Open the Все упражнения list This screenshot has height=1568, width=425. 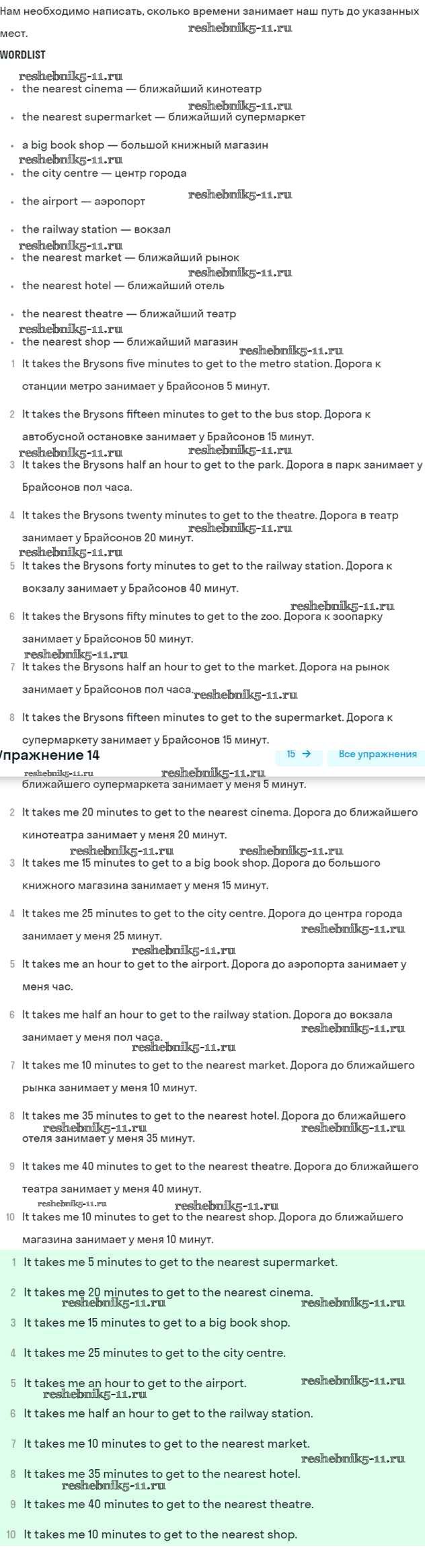click(x=377, y=754)
